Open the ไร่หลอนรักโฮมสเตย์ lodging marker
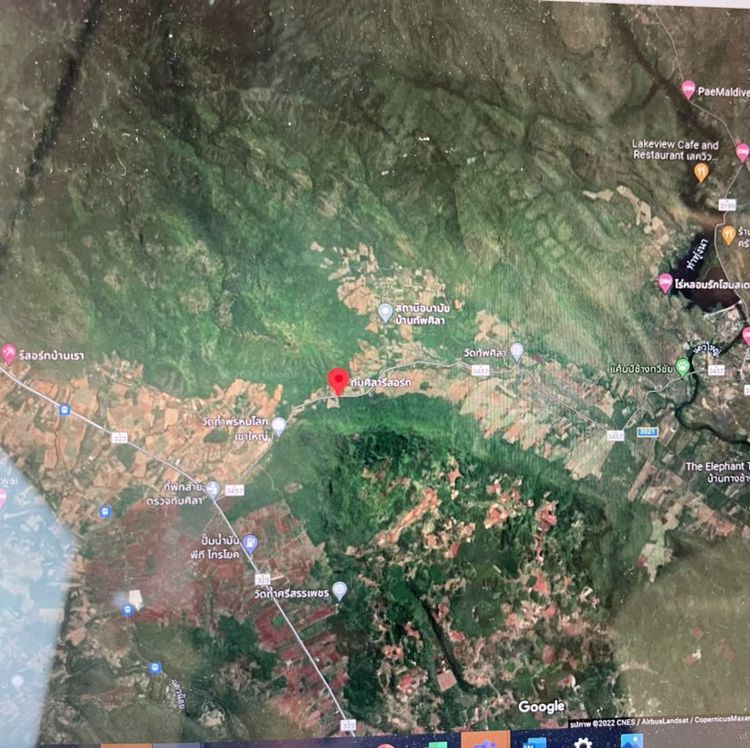 click(x=666, y=283)
